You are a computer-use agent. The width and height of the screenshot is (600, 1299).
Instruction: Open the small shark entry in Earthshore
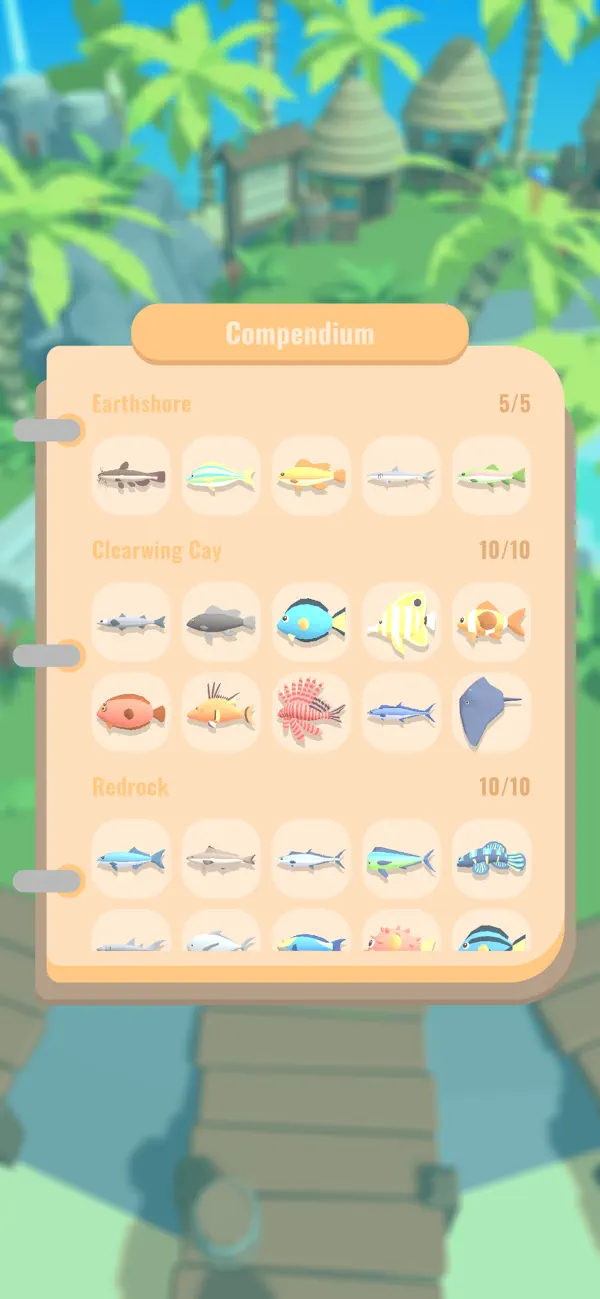[x=401, y=476]
